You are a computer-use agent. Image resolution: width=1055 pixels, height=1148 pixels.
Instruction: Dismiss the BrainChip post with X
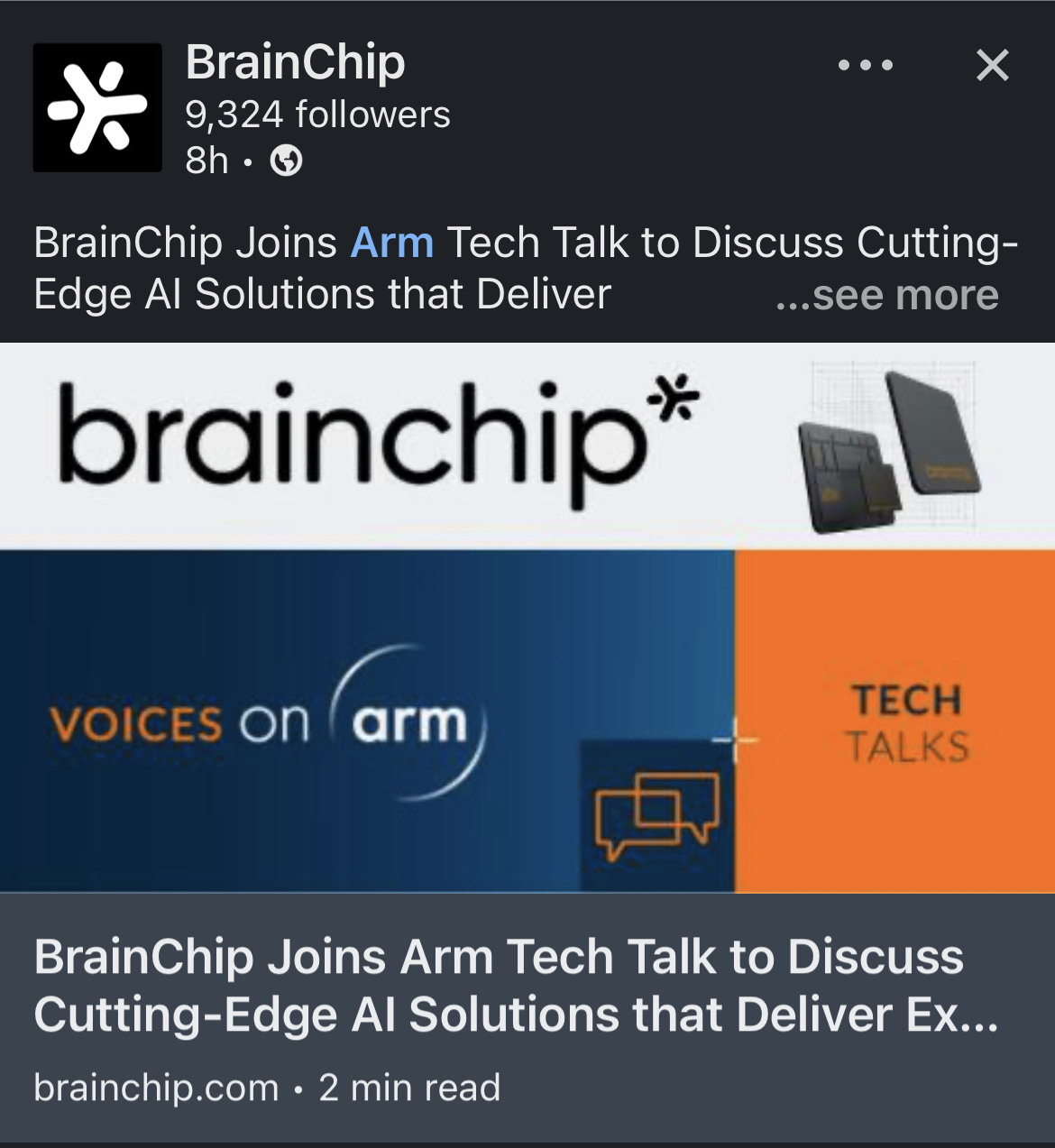tap(992, 65)
